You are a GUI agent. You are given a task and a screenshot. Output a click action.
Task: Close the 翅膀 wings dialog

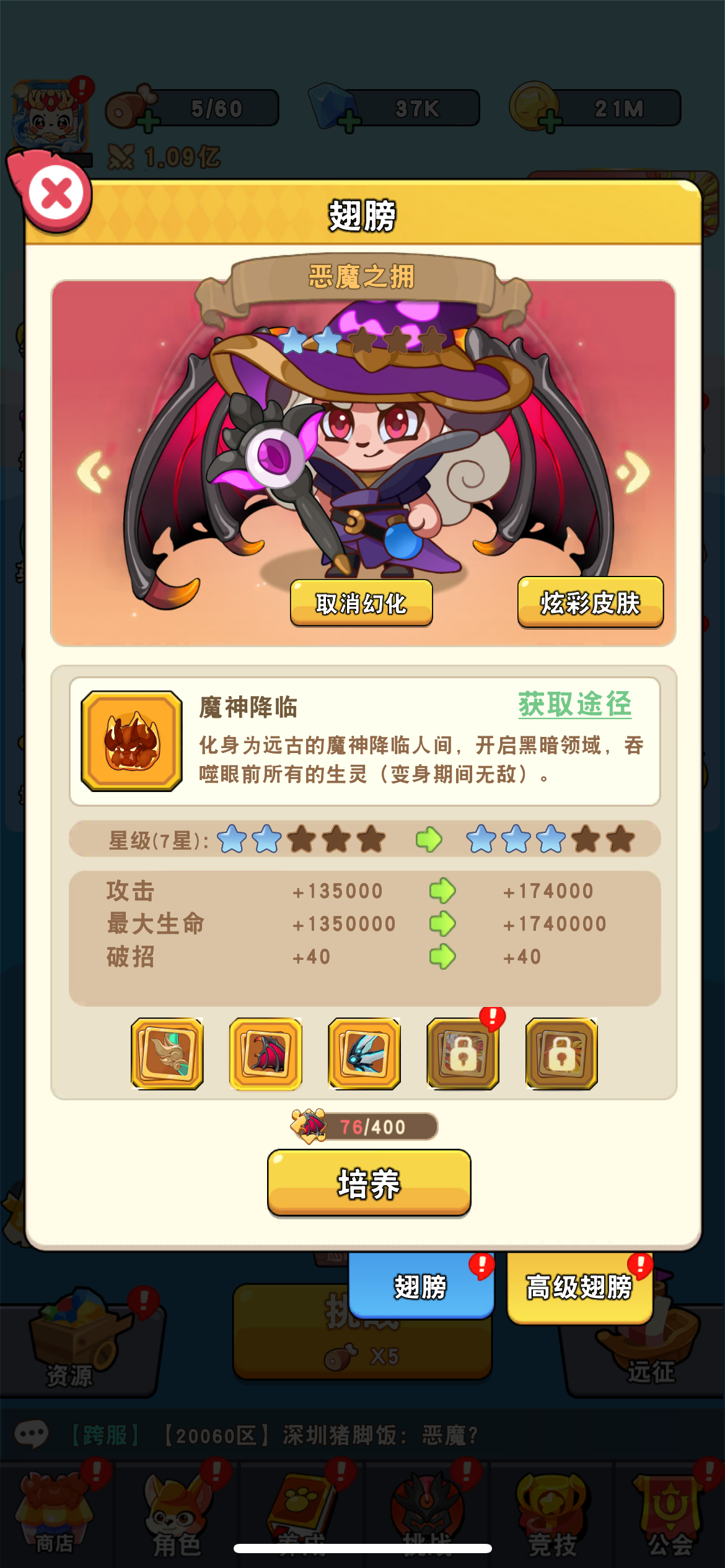(56, 194)
